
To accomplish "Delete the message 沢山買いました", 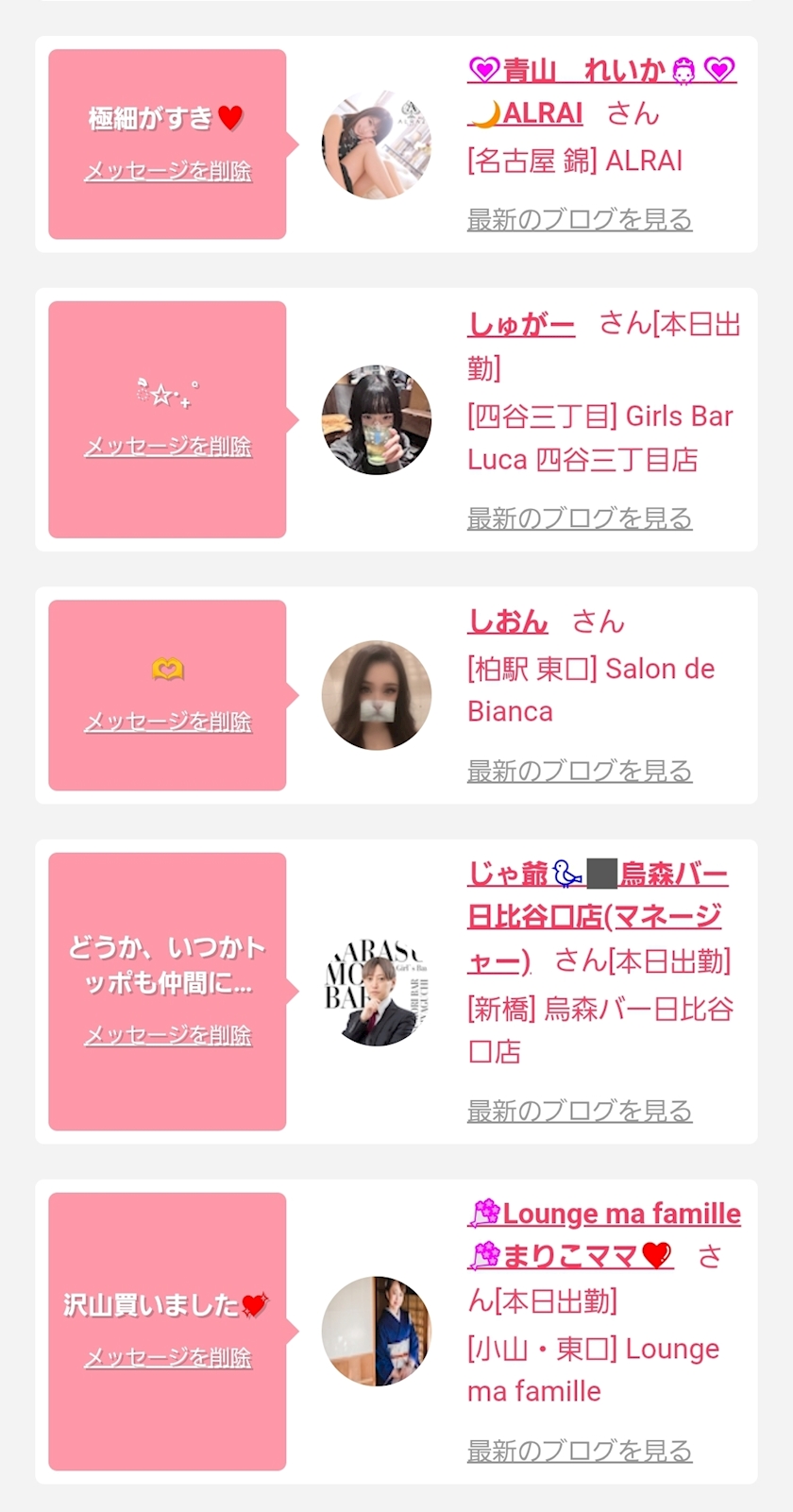I will coord(168,1357).
